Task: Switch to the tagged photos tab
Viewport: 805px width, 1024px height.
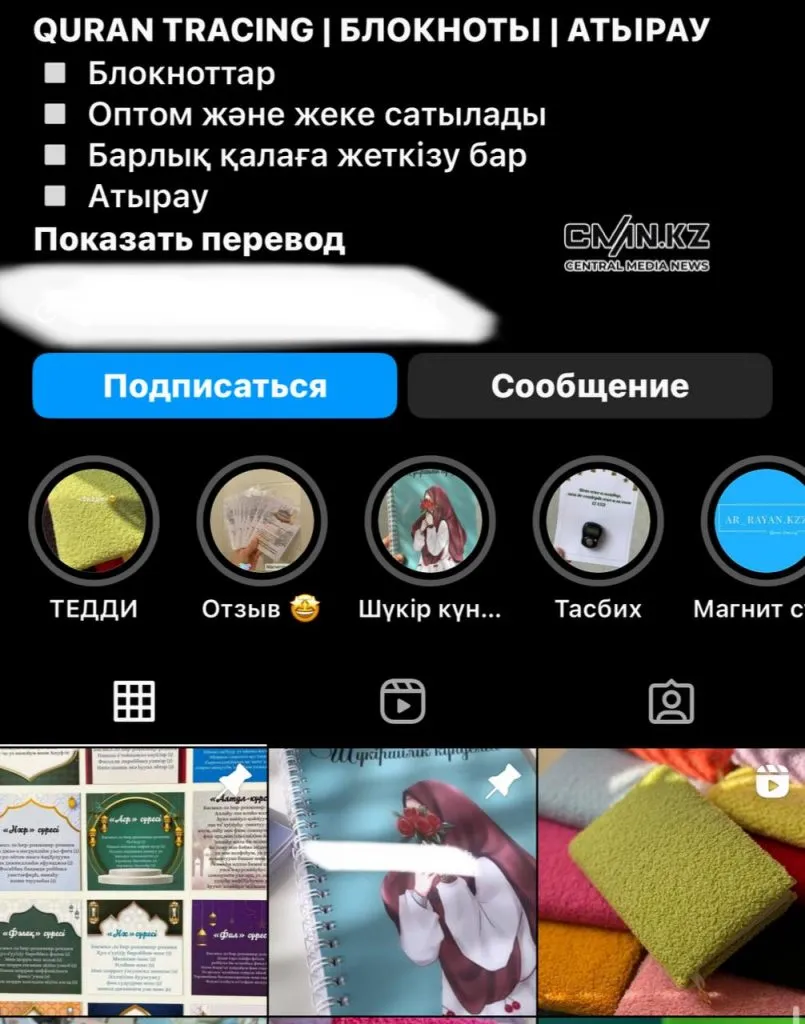Action: click(x=671, y=702)
